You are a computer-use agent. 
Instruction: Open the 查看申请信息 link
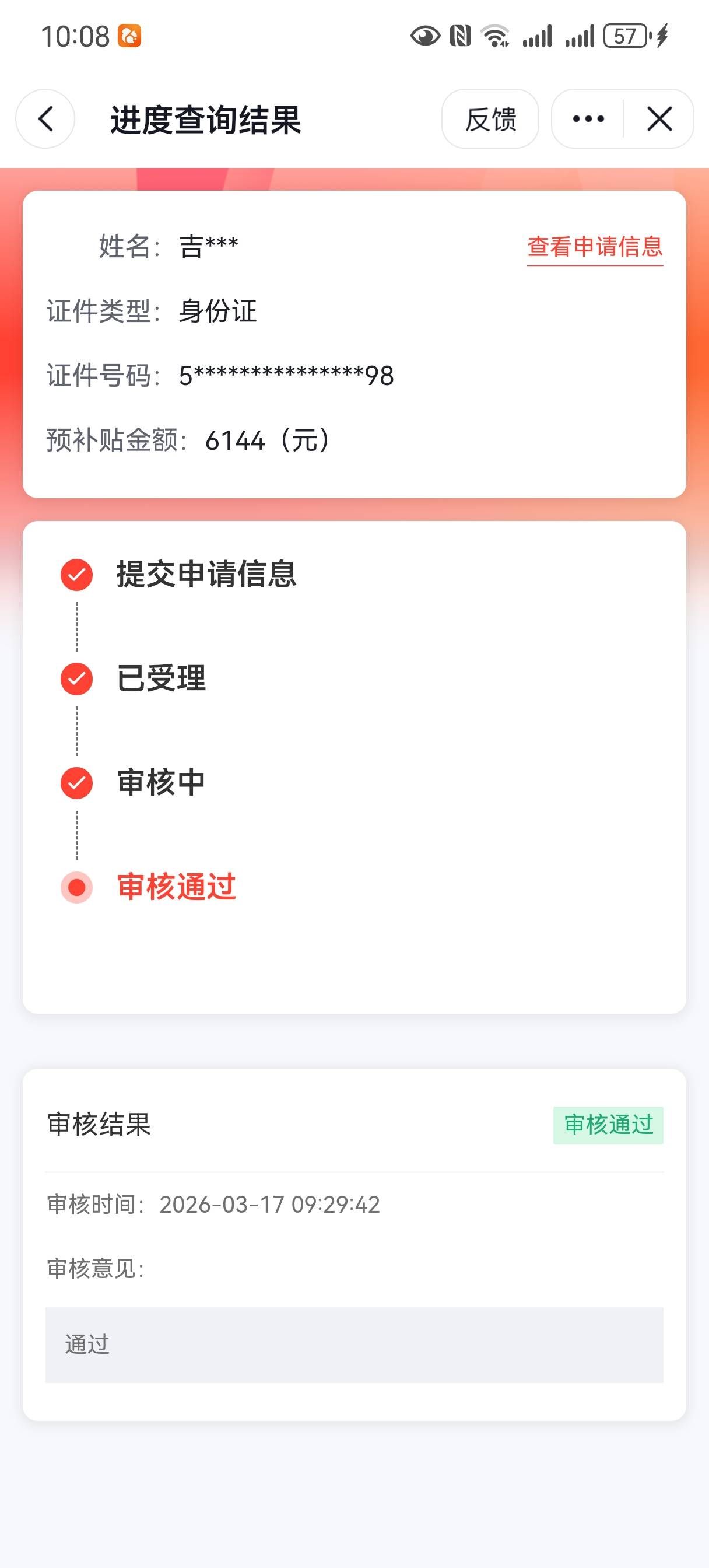click(x=595, y=247)
